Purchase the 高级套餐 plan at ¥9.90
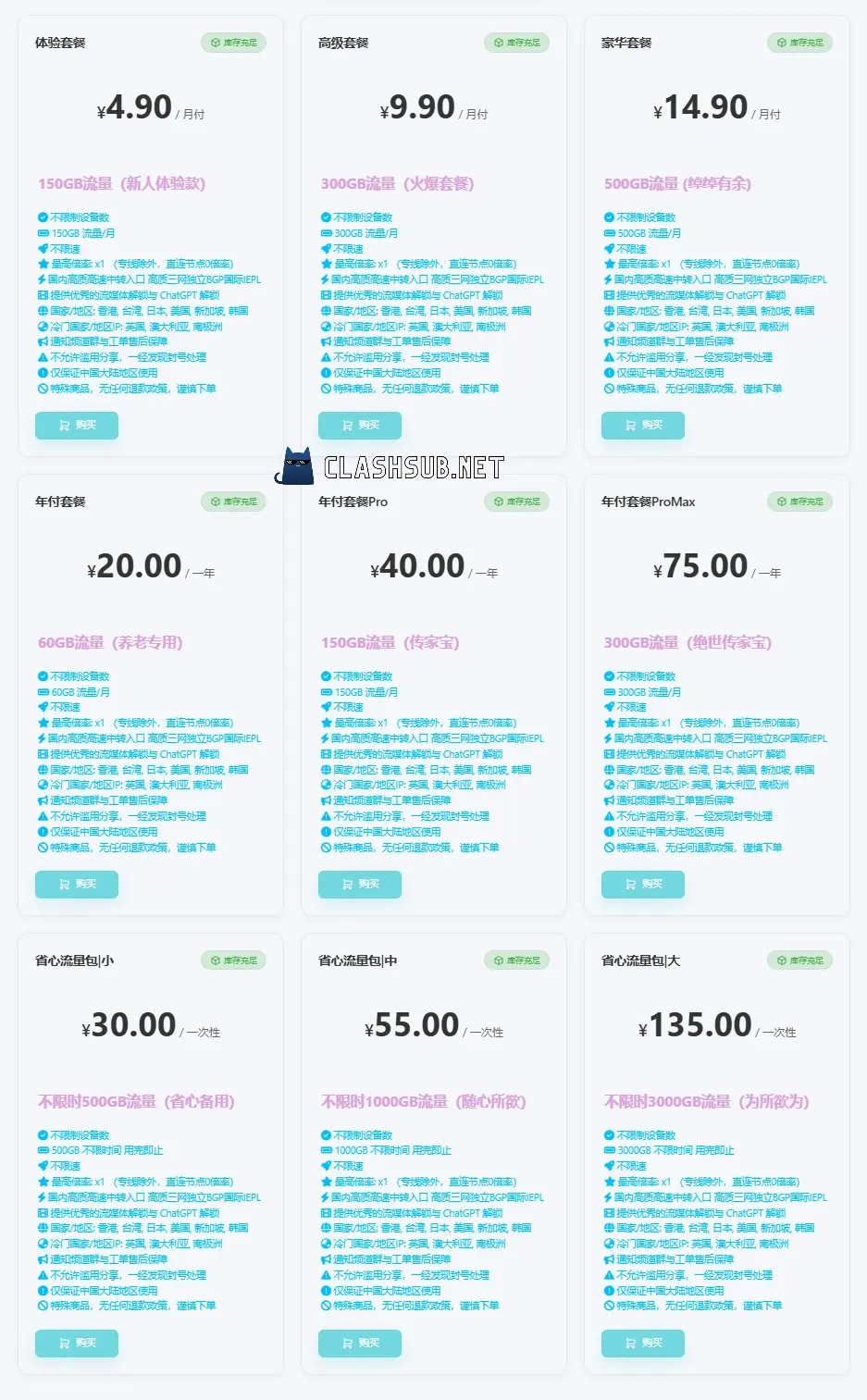The height and width of the screenshot is (1400, 867). coord(360,426)
